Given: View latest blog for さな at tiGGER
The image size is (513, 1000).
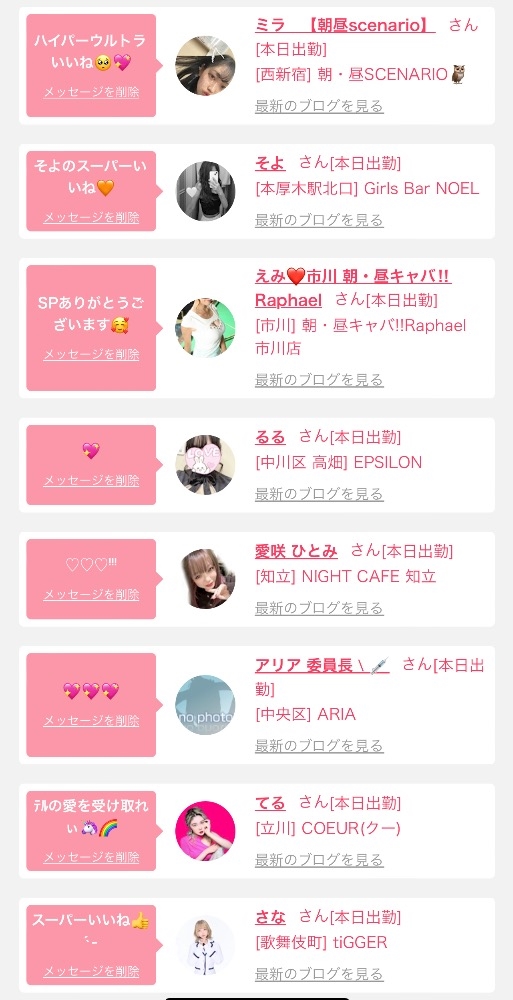Looking at the screenshot, I should (x=319, y=974).
